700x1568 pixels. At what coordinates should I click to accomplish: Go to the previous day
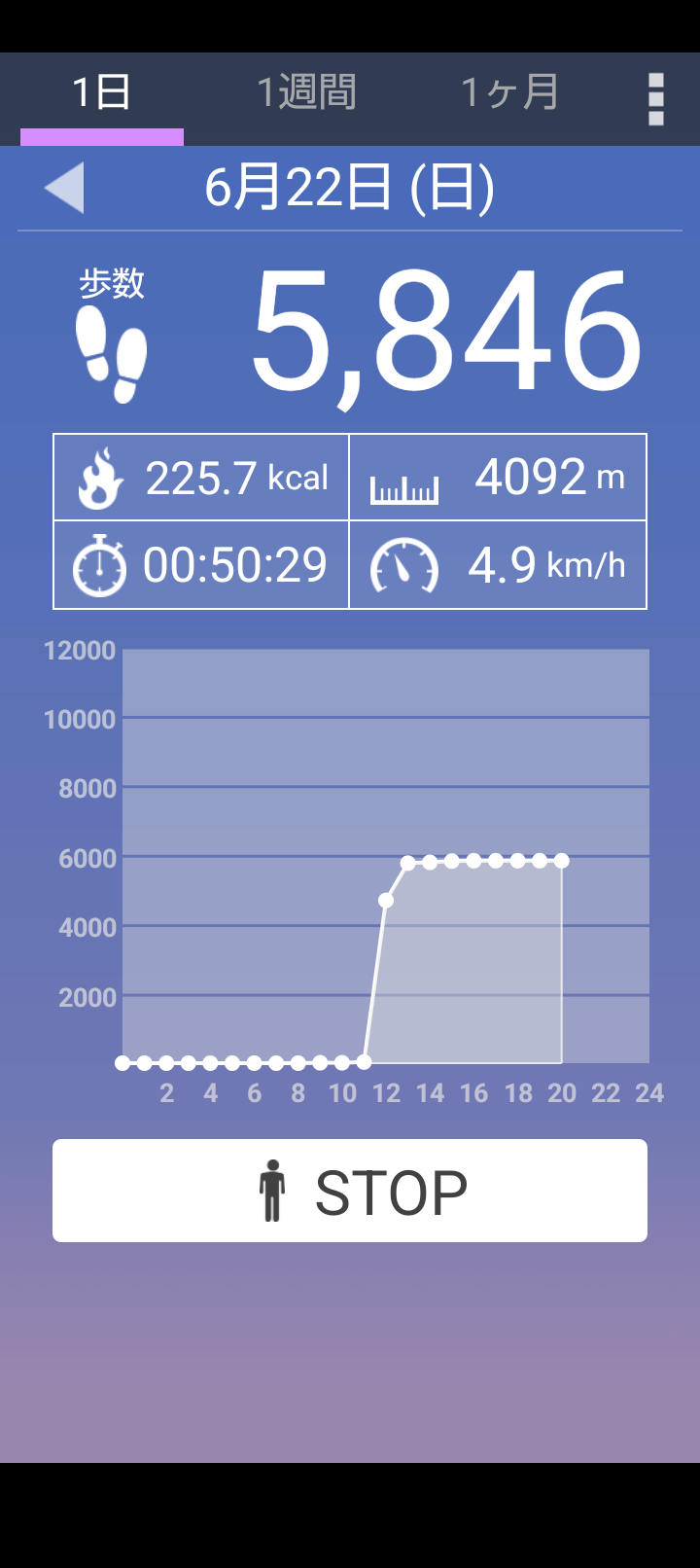(x=65, y=188)
